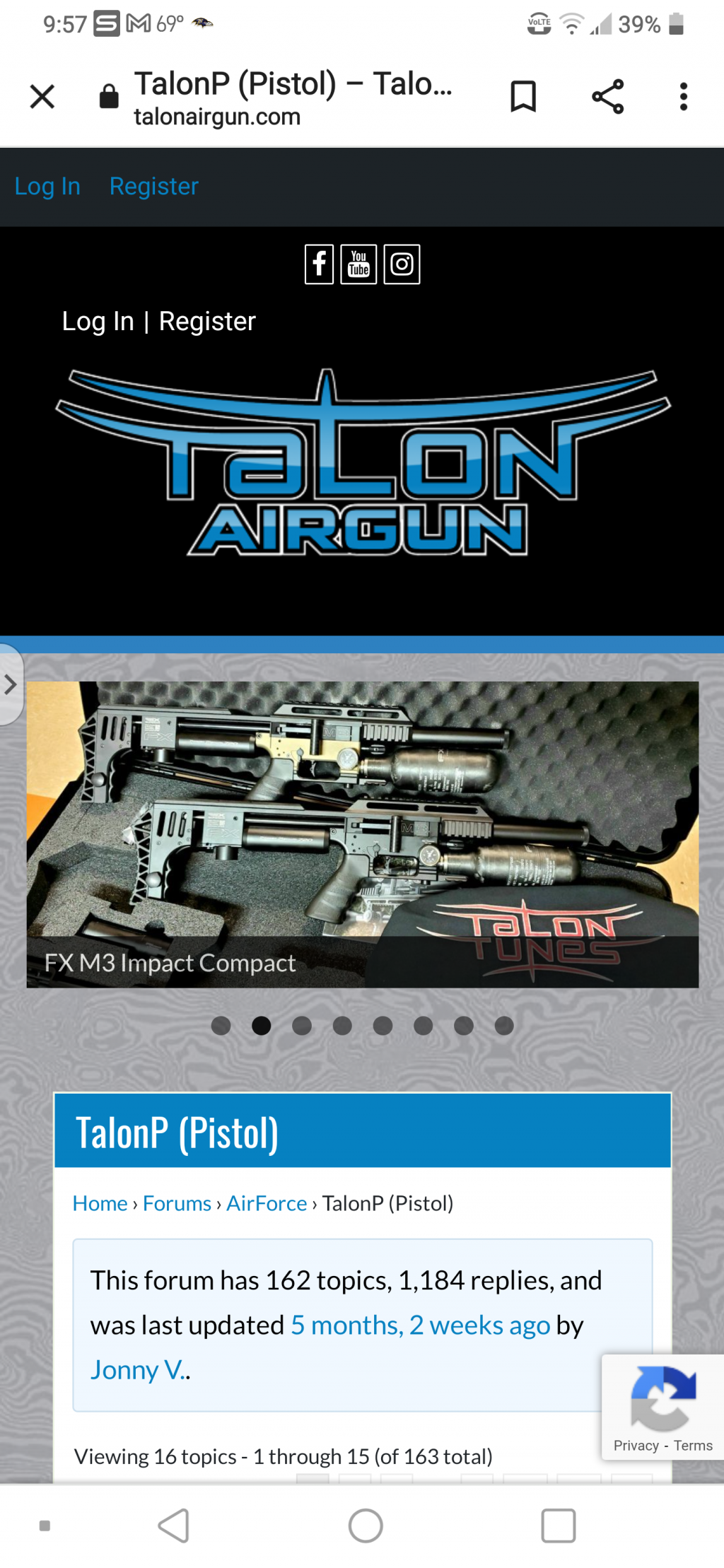Tap the white Register link
The image size is (724, 1568).
tap(207, 322)
